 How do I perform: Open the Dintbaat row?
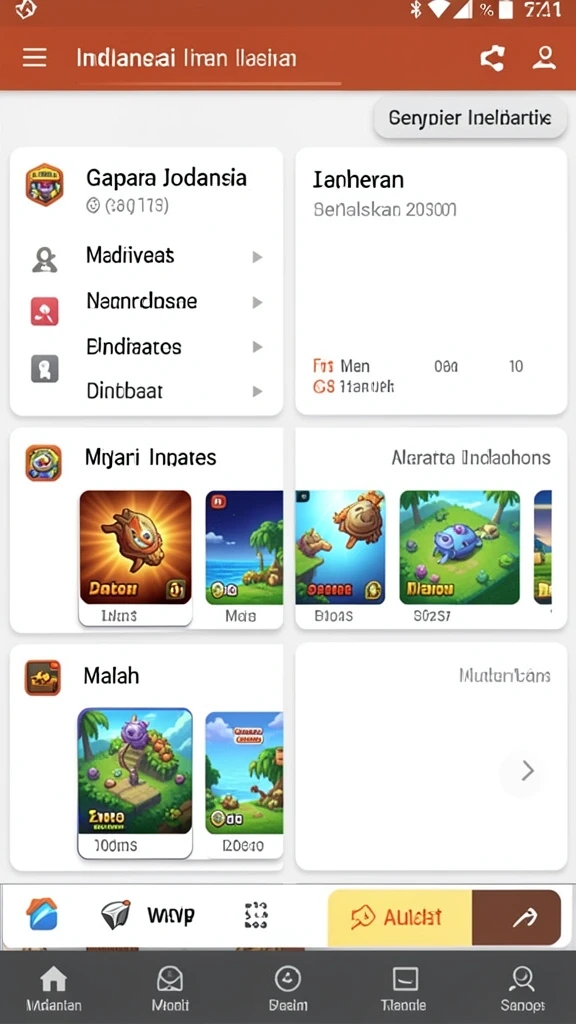pos(147,391)
